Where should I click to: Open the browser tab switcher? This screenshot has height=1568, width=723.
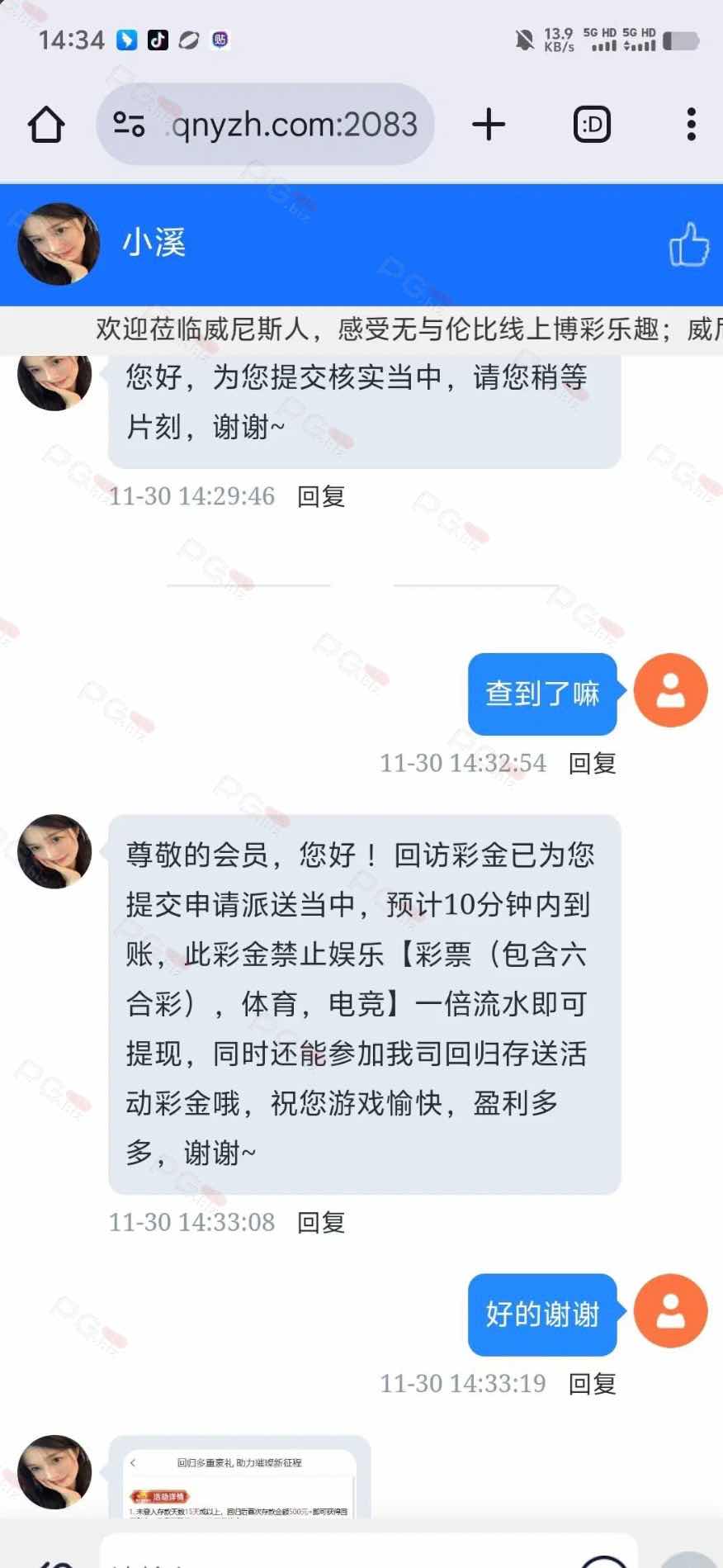[592, 125]
